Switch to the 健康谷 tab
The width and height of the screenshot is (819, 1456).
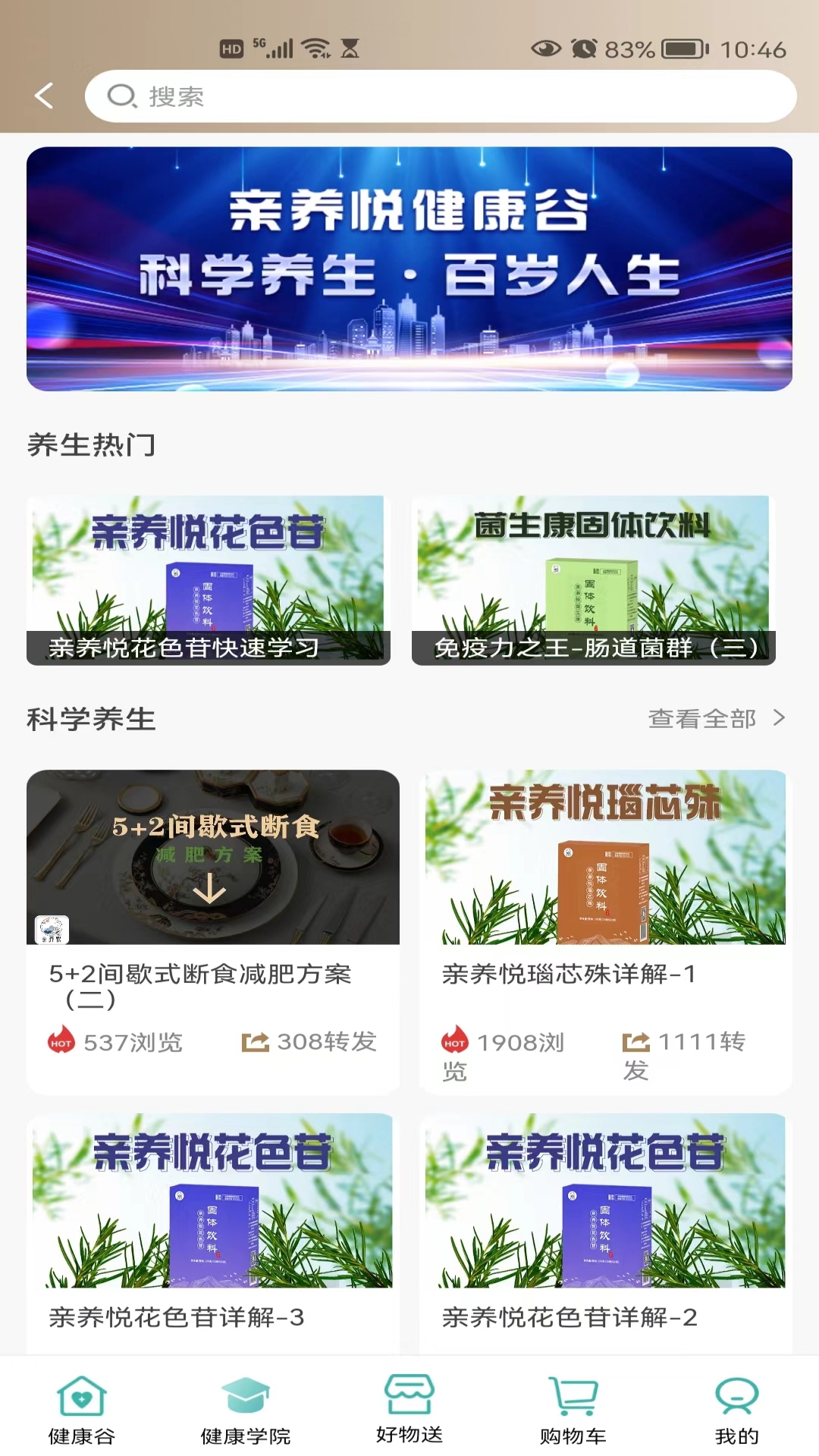82,1410
